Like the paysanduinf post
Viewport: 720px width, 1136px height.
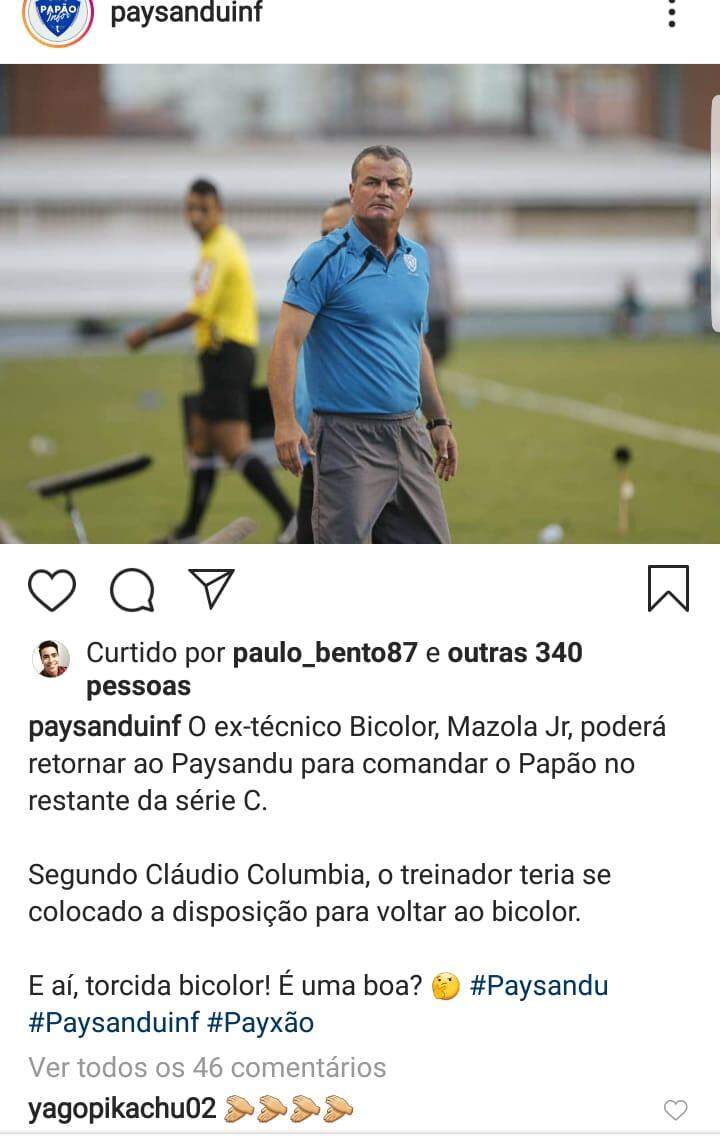[x=52, y=589]
